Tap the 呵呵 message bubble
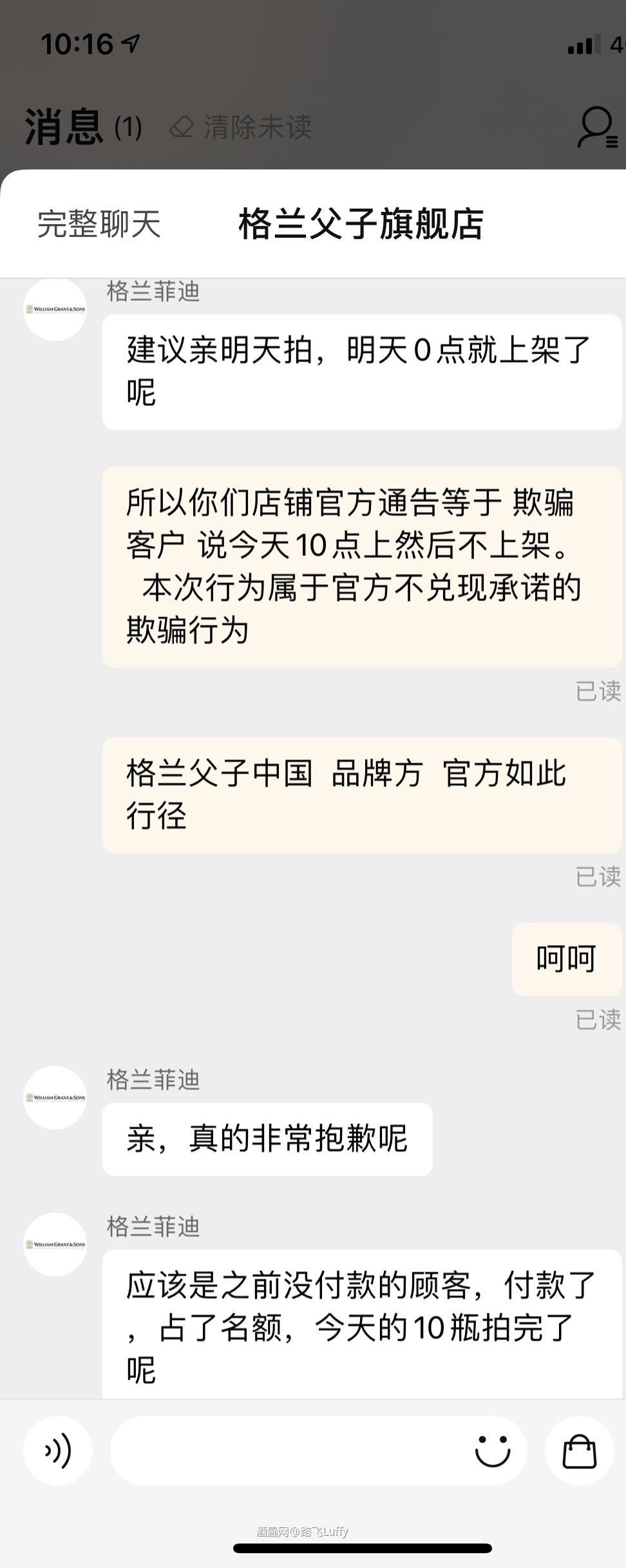This screenshot has width=626, height=1568. [566, 959]
